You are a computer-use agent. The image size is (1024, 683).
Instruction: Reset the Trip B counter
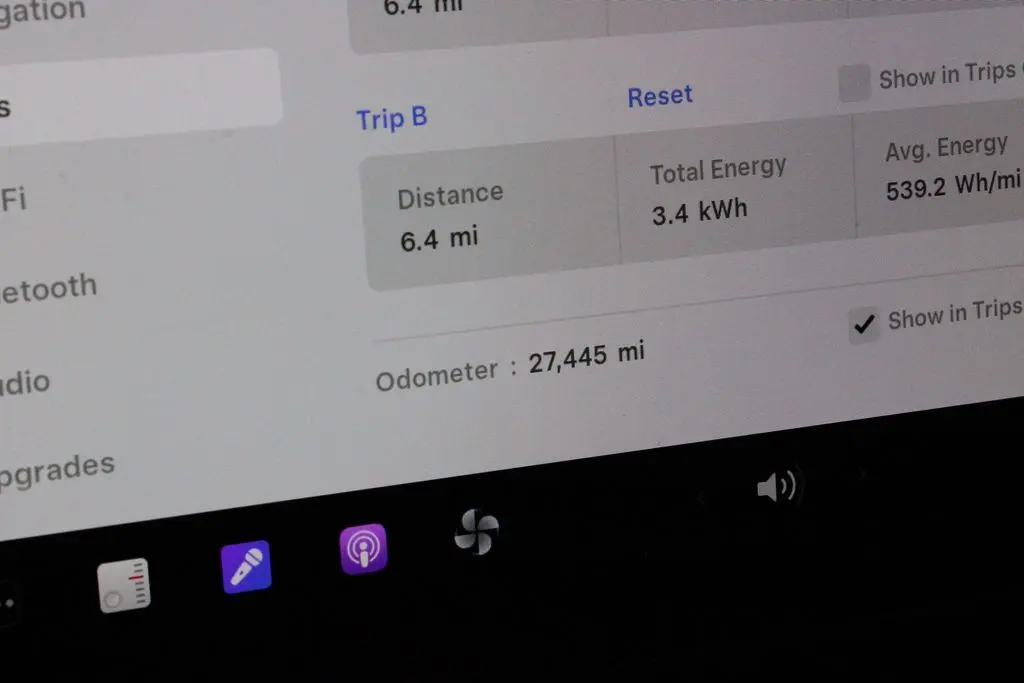(x=660, y=97)
